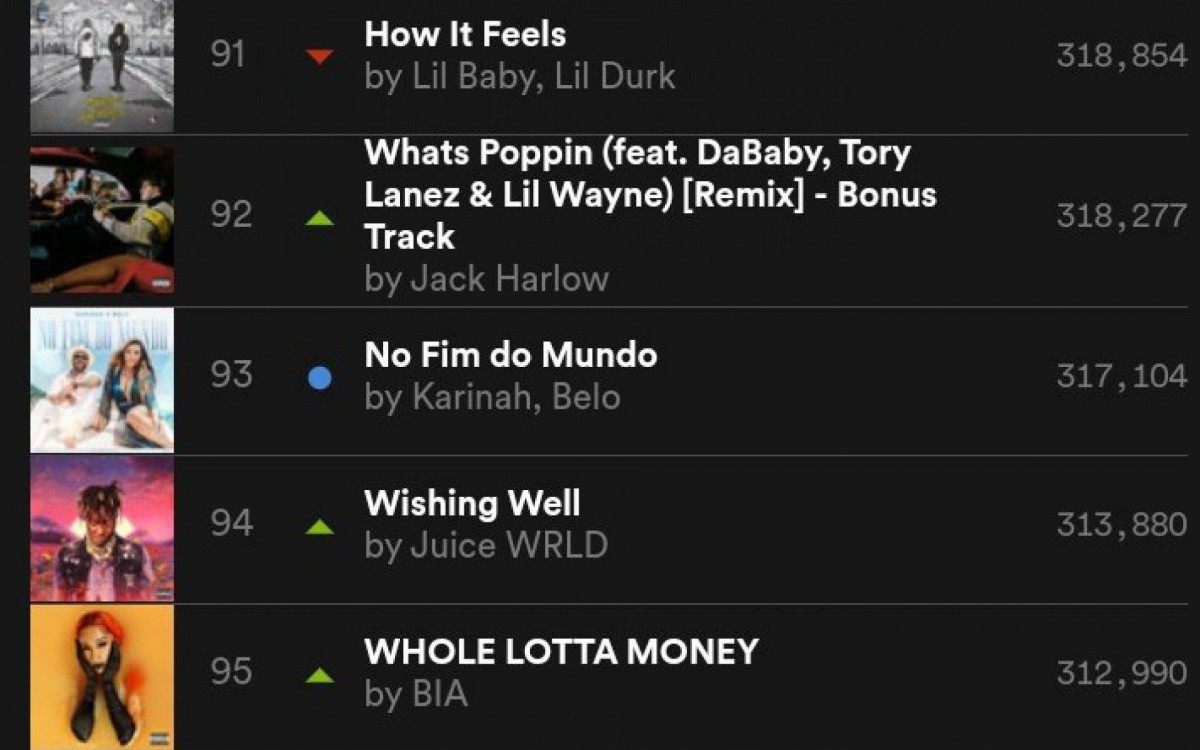Open WHOLE LOTTA MONEY by BIA
The width and height of the screenshot is (1200, 750).
pos(561,652)
